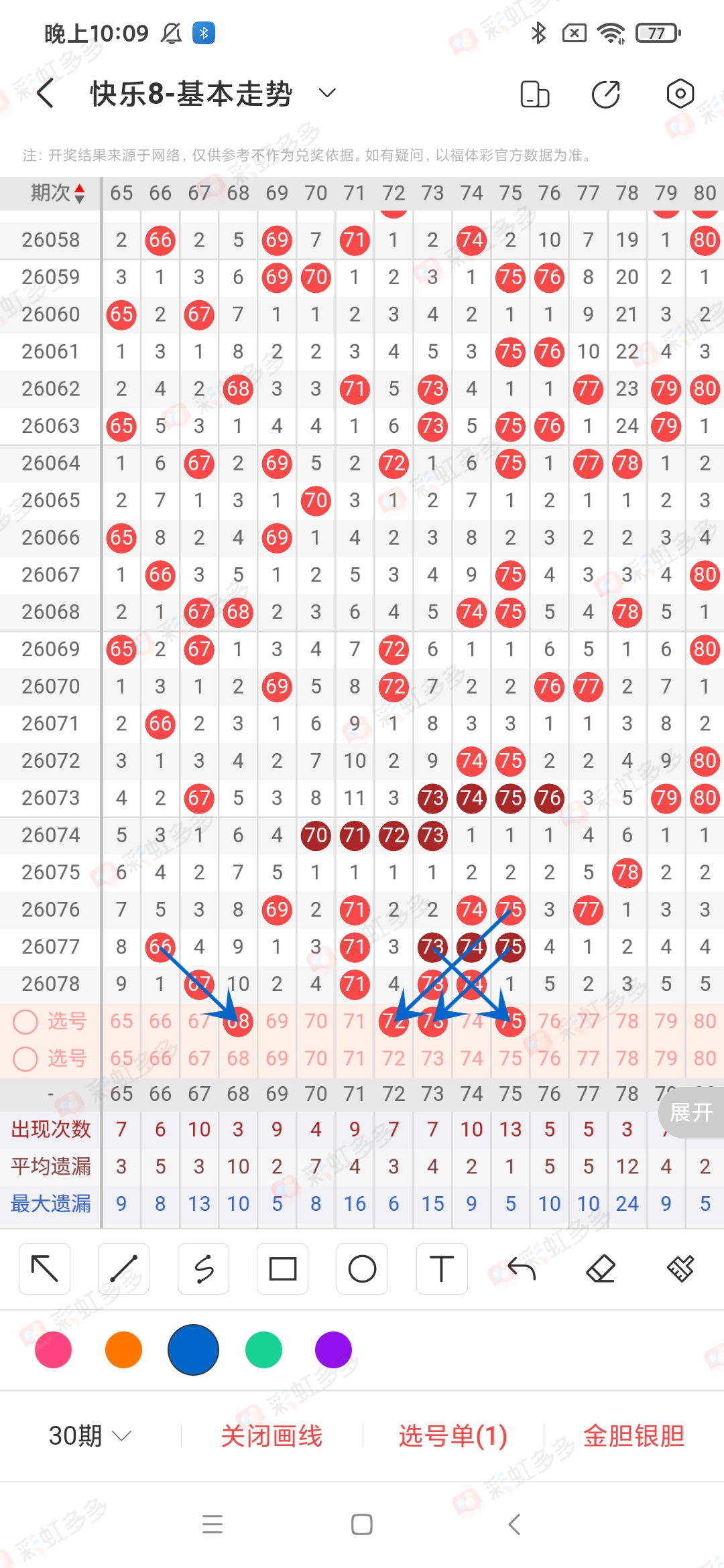This screenshot has width=724, height=1568.
Task: Open the share icon in the top bar
Action: [604, 93]
